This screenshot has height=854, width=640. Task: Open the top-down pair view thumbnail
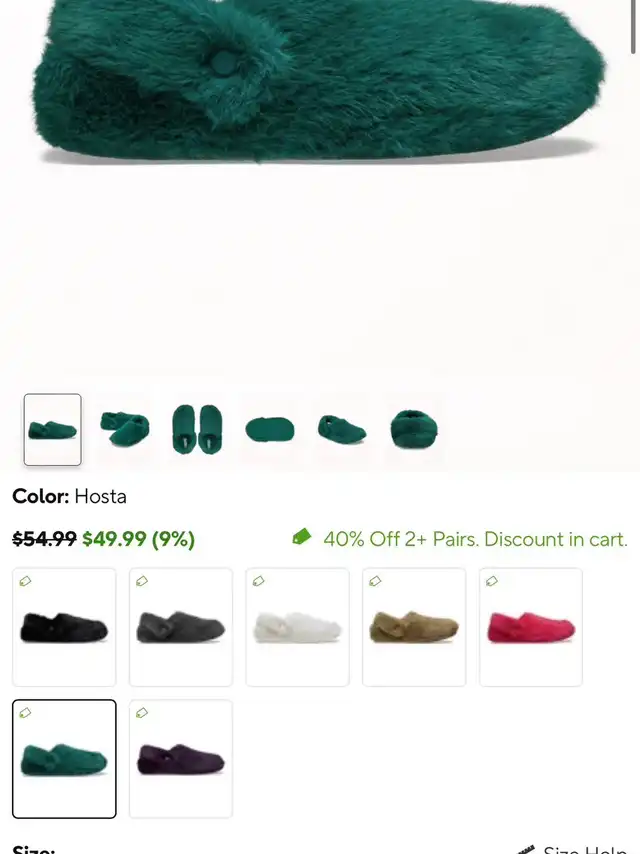(x=197, y=430)
